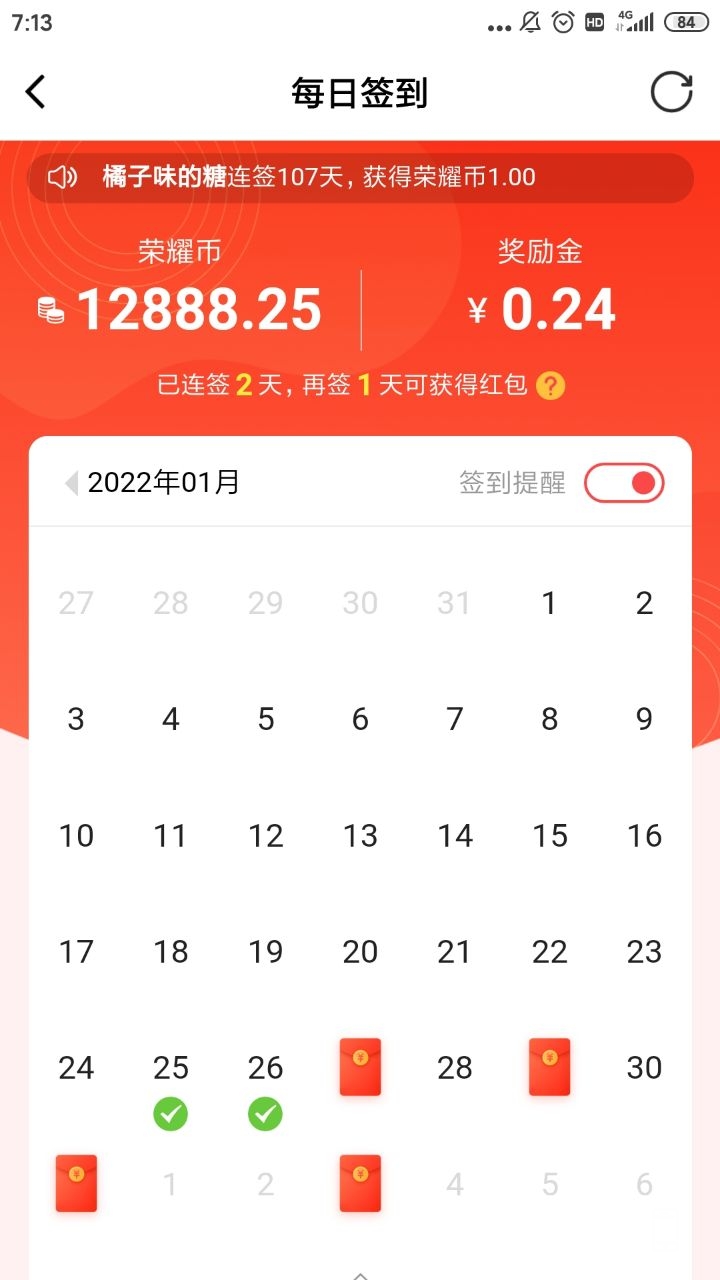720x1280 pixels.
Task: Open the red packet below day 24
Action: (76, 1183)
